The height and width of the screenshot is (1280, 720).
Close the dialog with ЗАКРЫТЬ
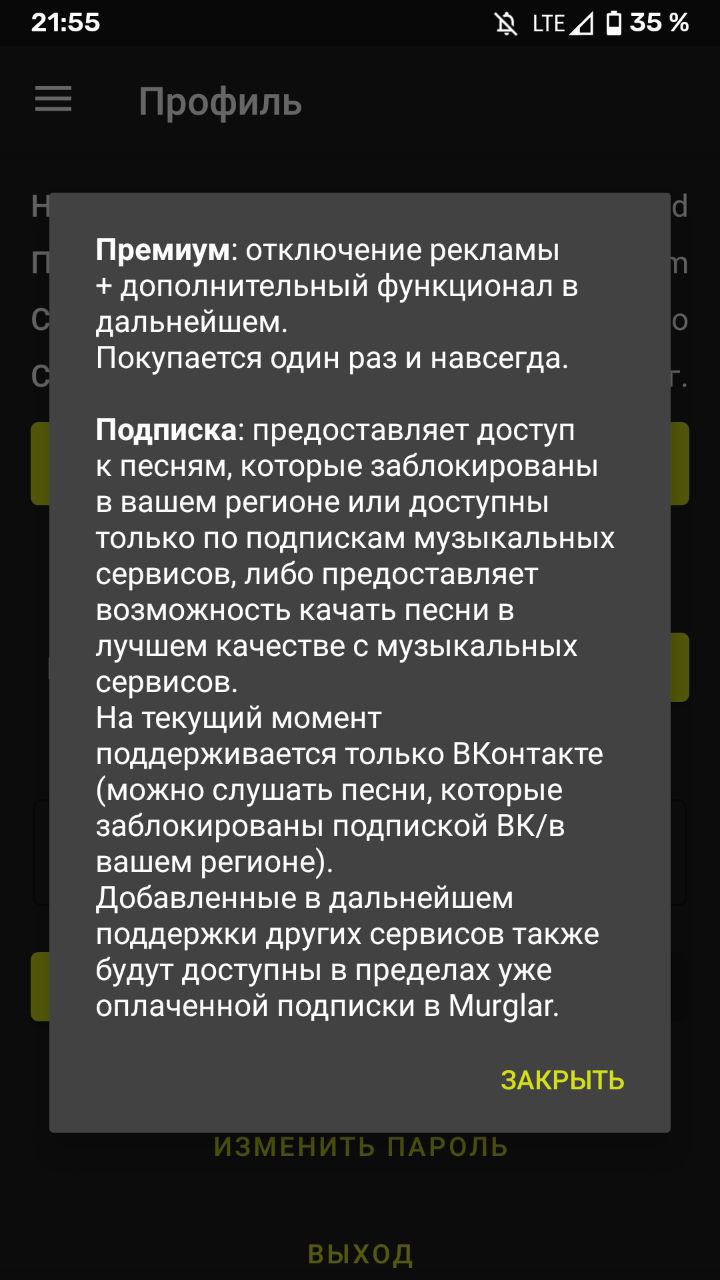(x=562, y=1080)
